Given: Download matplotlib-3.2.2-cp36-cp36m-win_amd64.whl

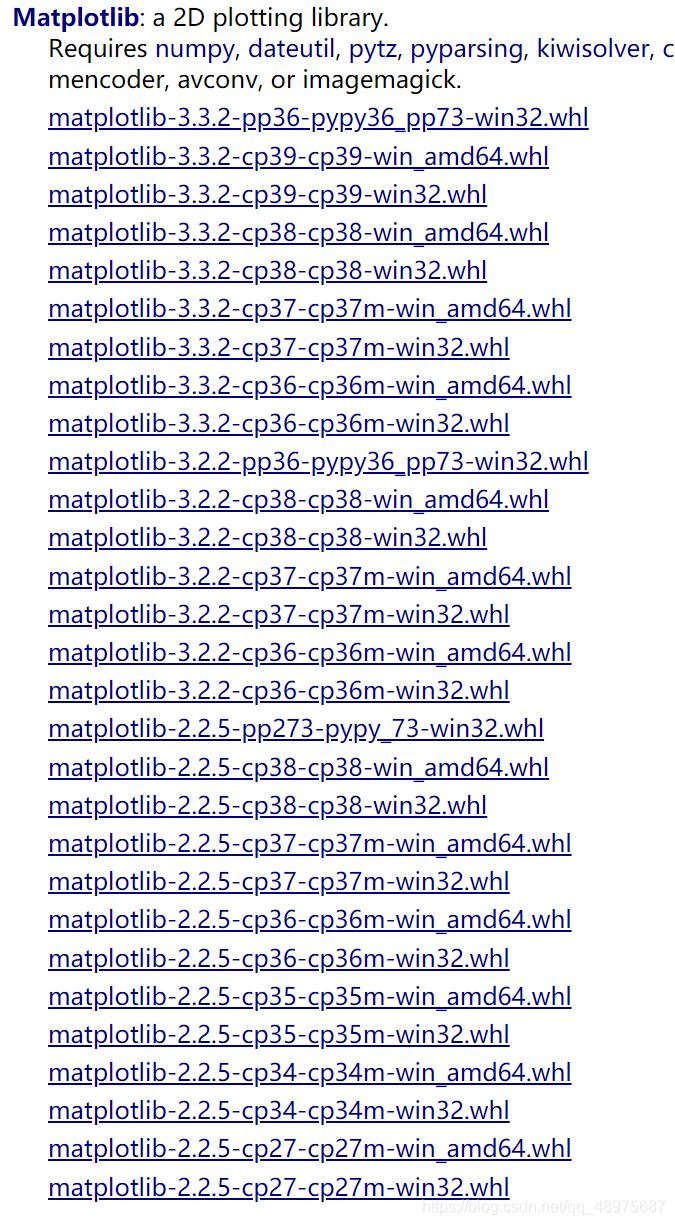Looking at the screenshot, I should coord(309,653).
